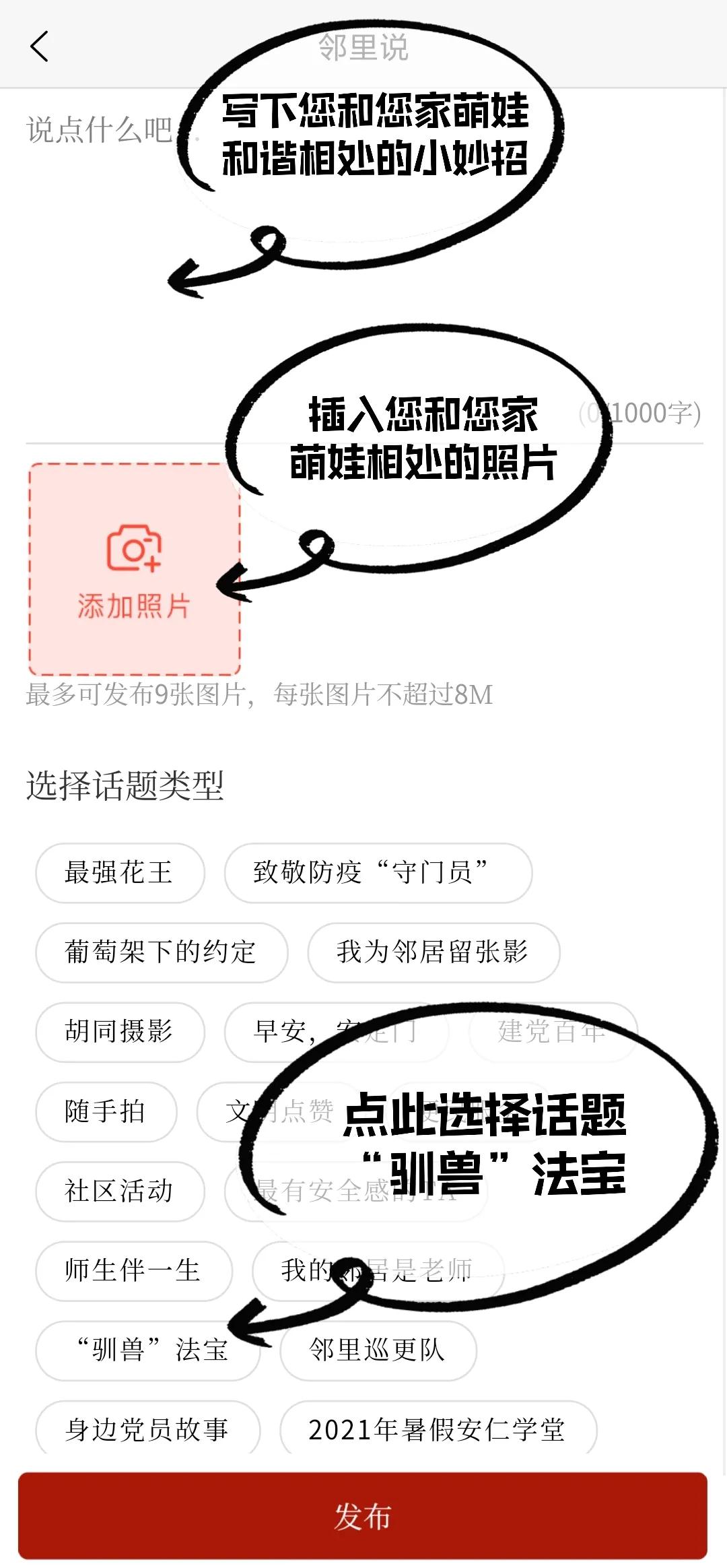The height and width of the screenshot is (1568, 727).
Task: Publish the post with 发布
Action: 363,1515
